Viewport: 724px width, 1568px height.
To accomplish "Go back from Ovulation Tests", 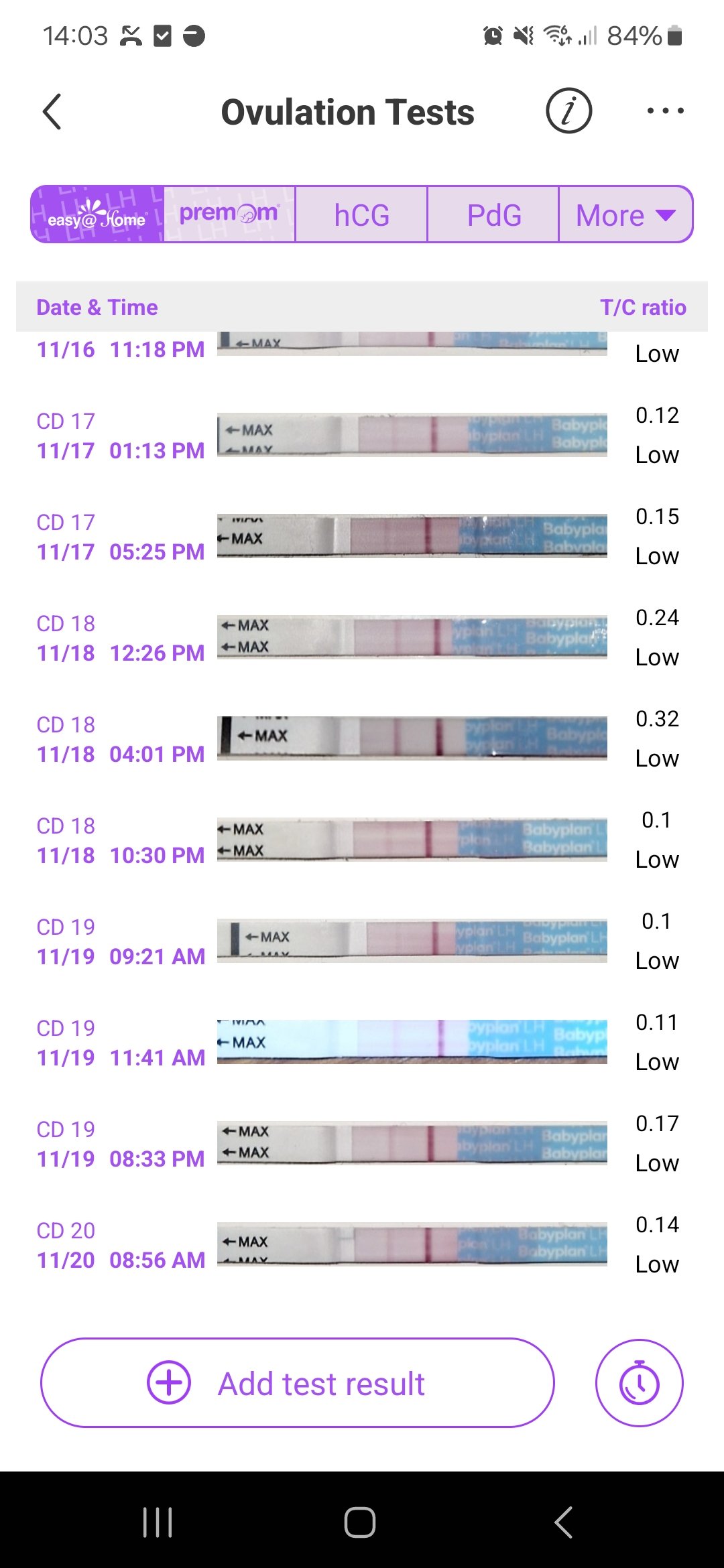I will [52, 111].
